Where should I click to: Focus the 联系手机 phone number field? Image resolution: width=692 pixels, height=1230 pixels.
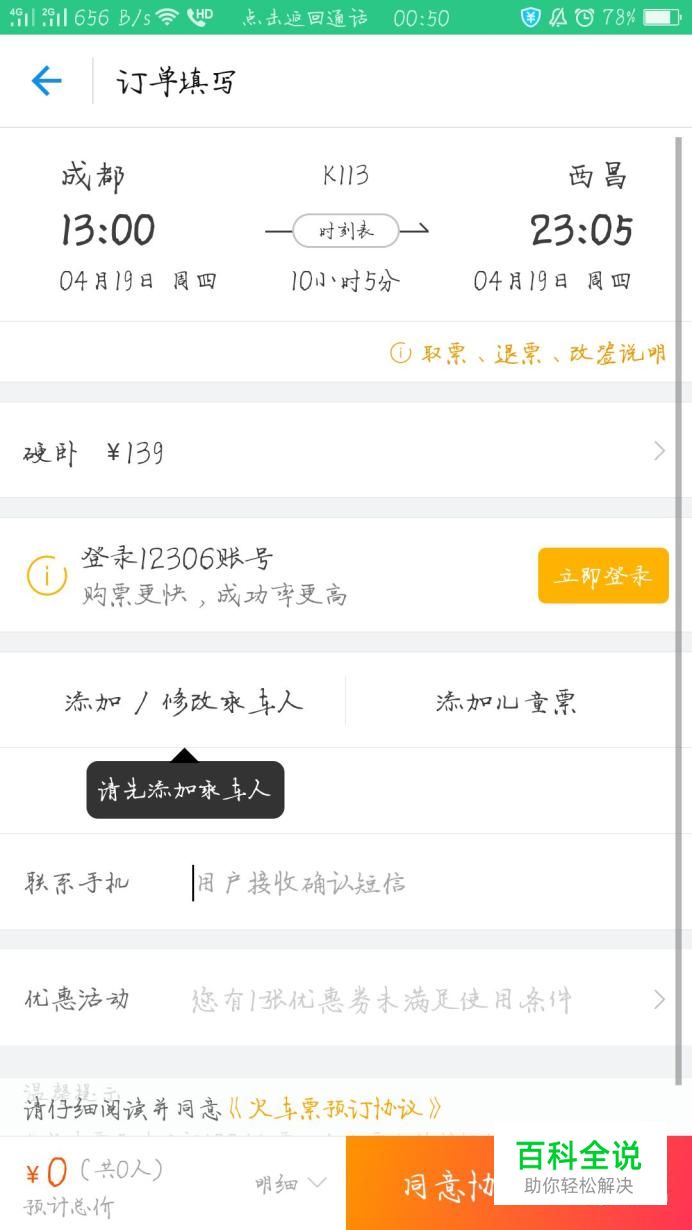430,883
